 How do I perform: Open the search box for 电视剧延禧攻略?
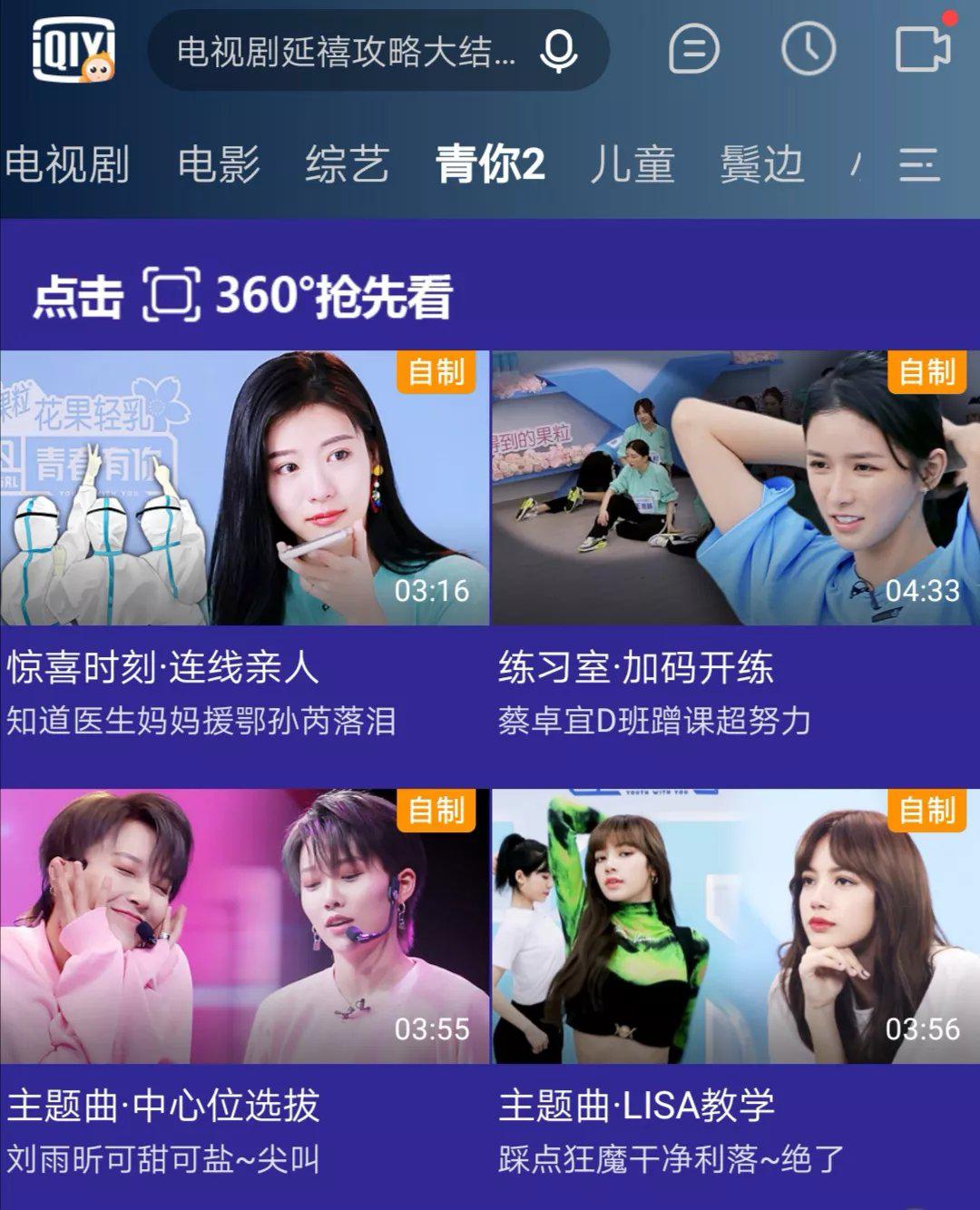pos(345,52)
